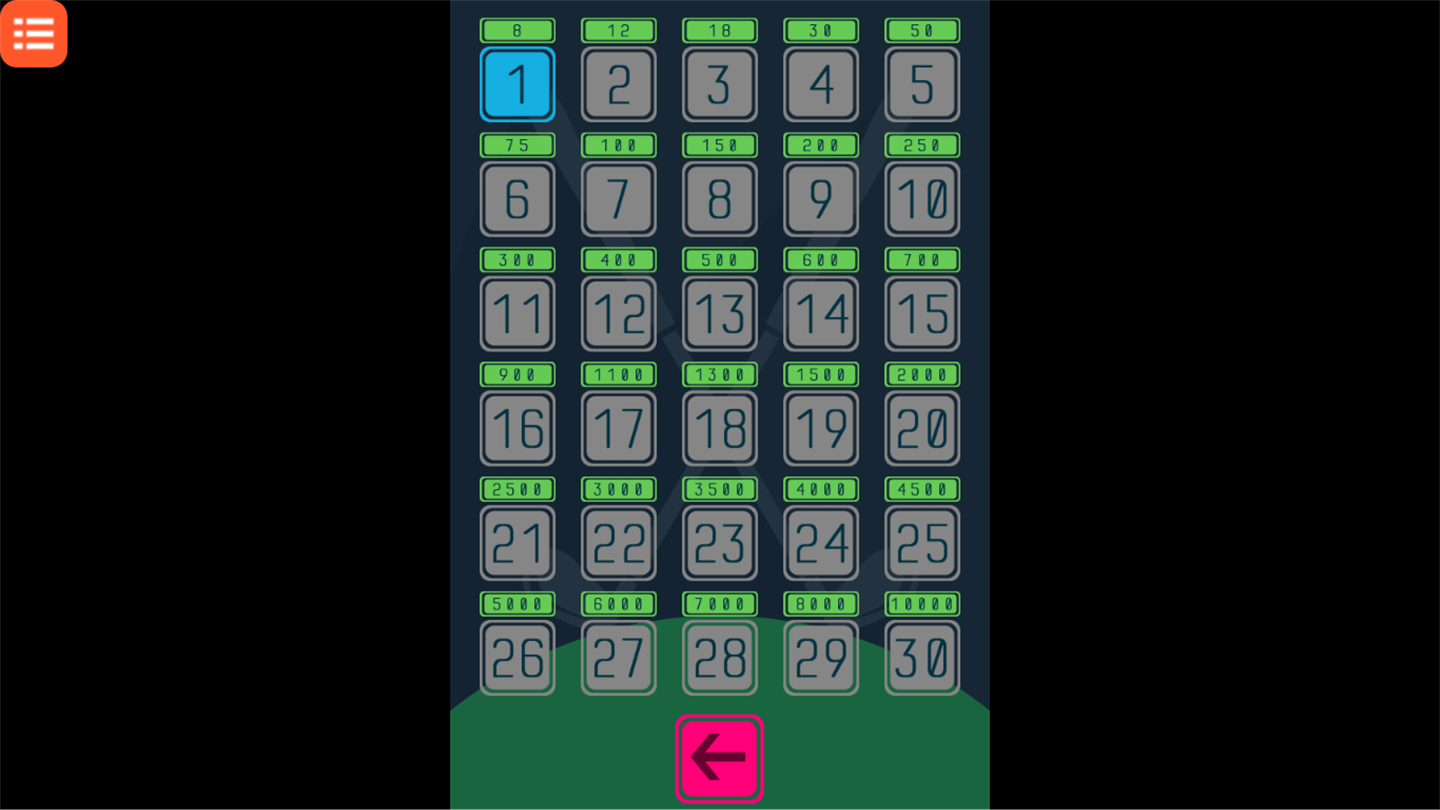Choose level 21

pos(517,543)
